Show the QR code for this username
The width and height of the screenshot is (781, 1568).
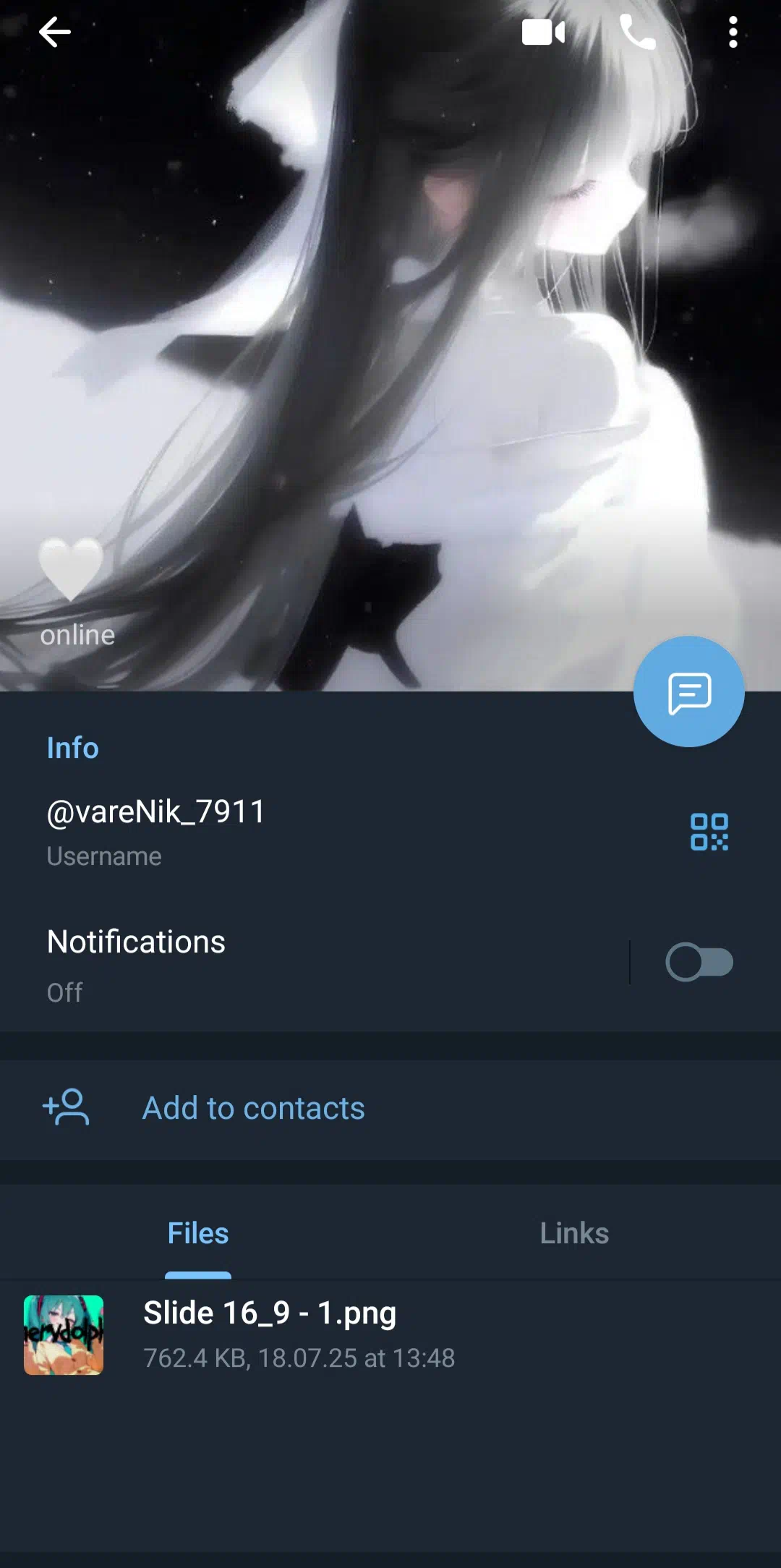709,832
